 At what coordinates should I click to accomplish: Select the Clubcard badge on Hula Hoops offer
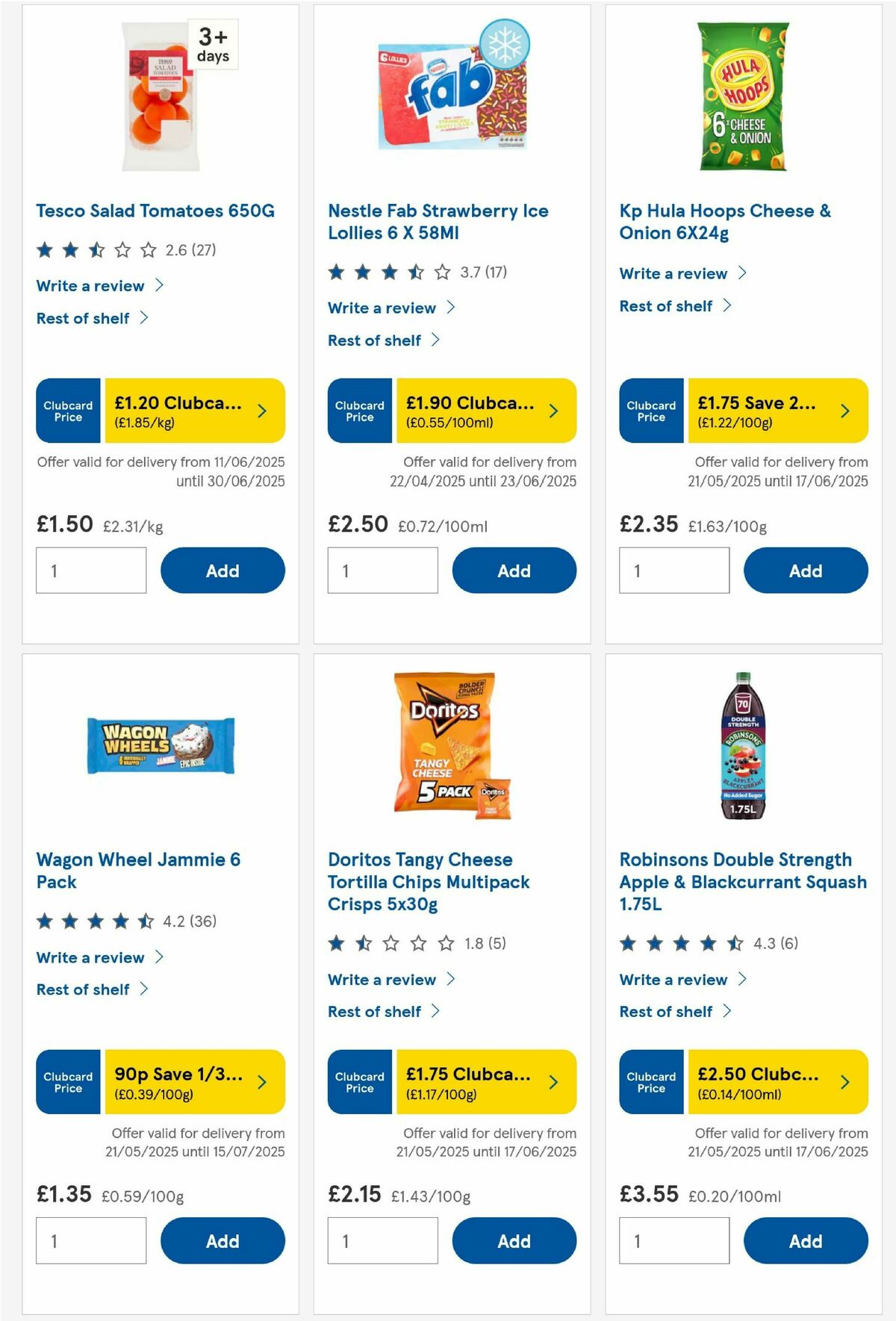(650, 410)
